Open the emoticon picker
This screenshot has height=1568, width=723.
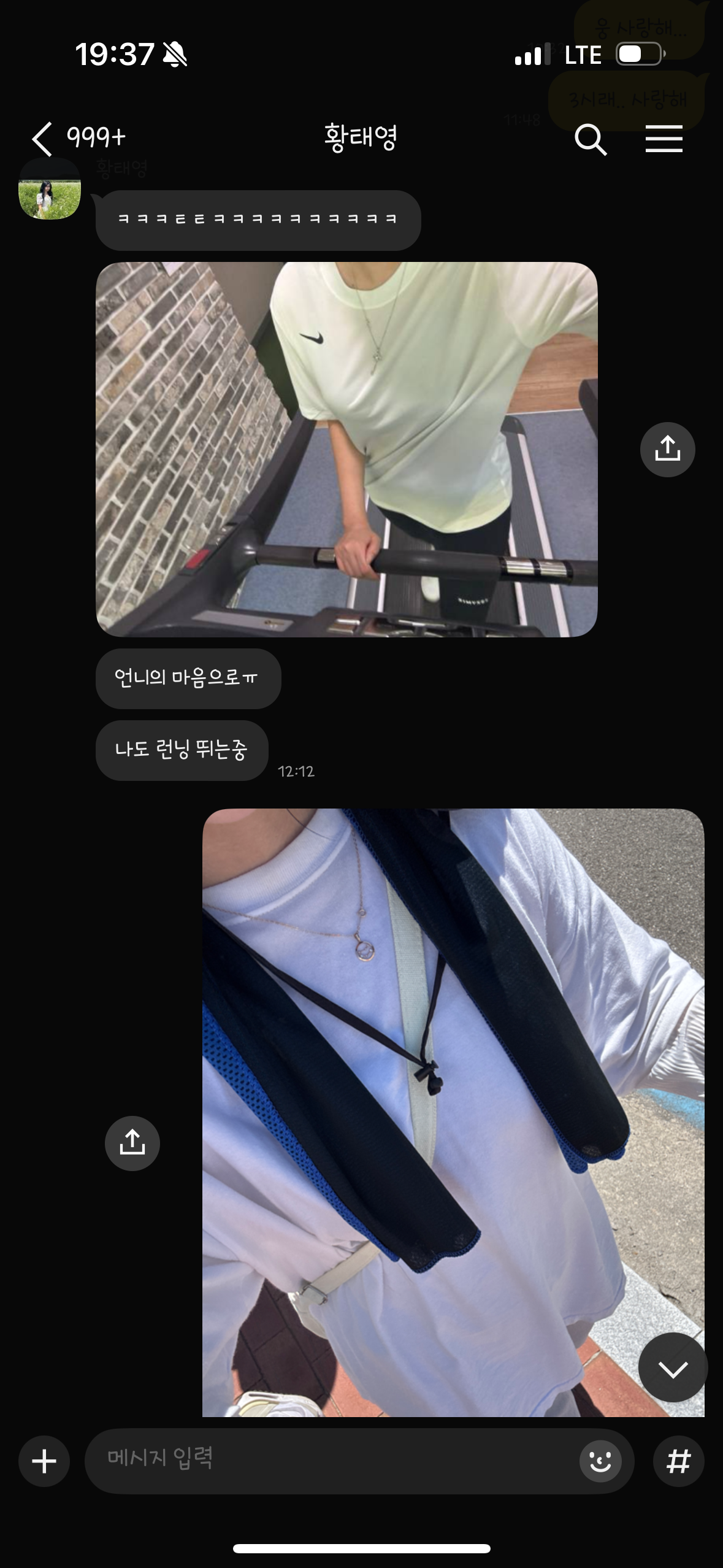tap(600, 1461)
